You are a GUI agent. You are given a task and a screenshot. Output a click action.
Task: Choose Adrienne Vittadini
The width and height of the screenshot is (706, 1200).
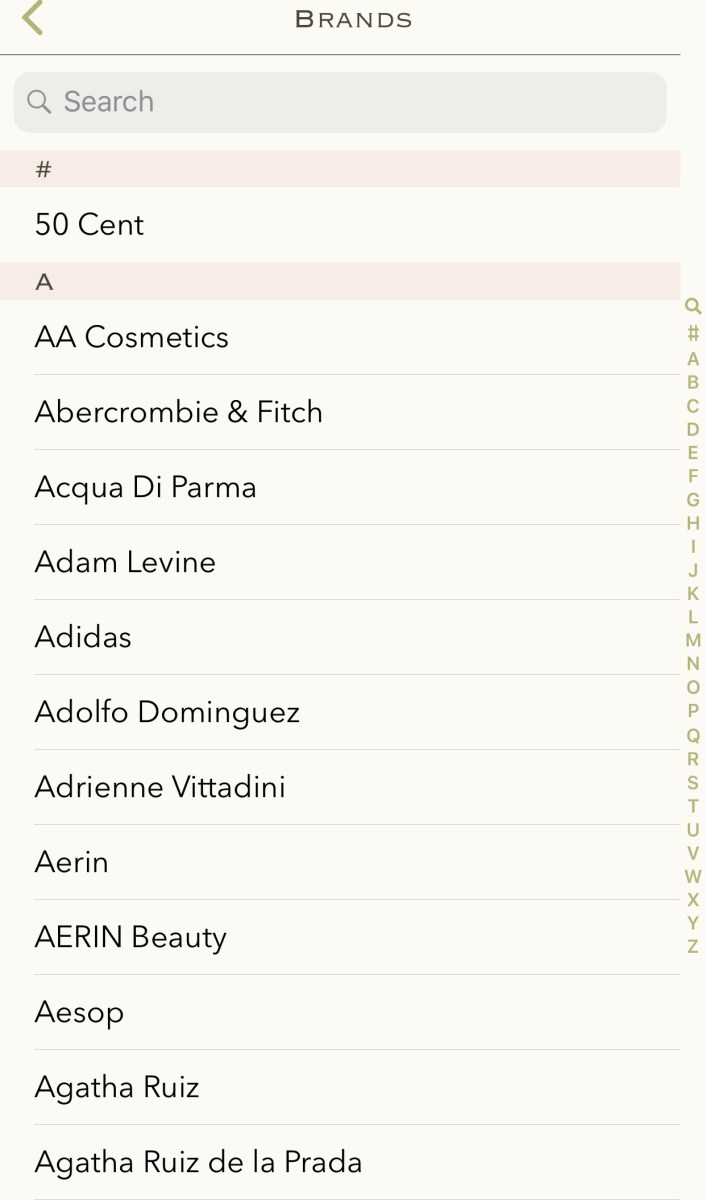point(161,787)
